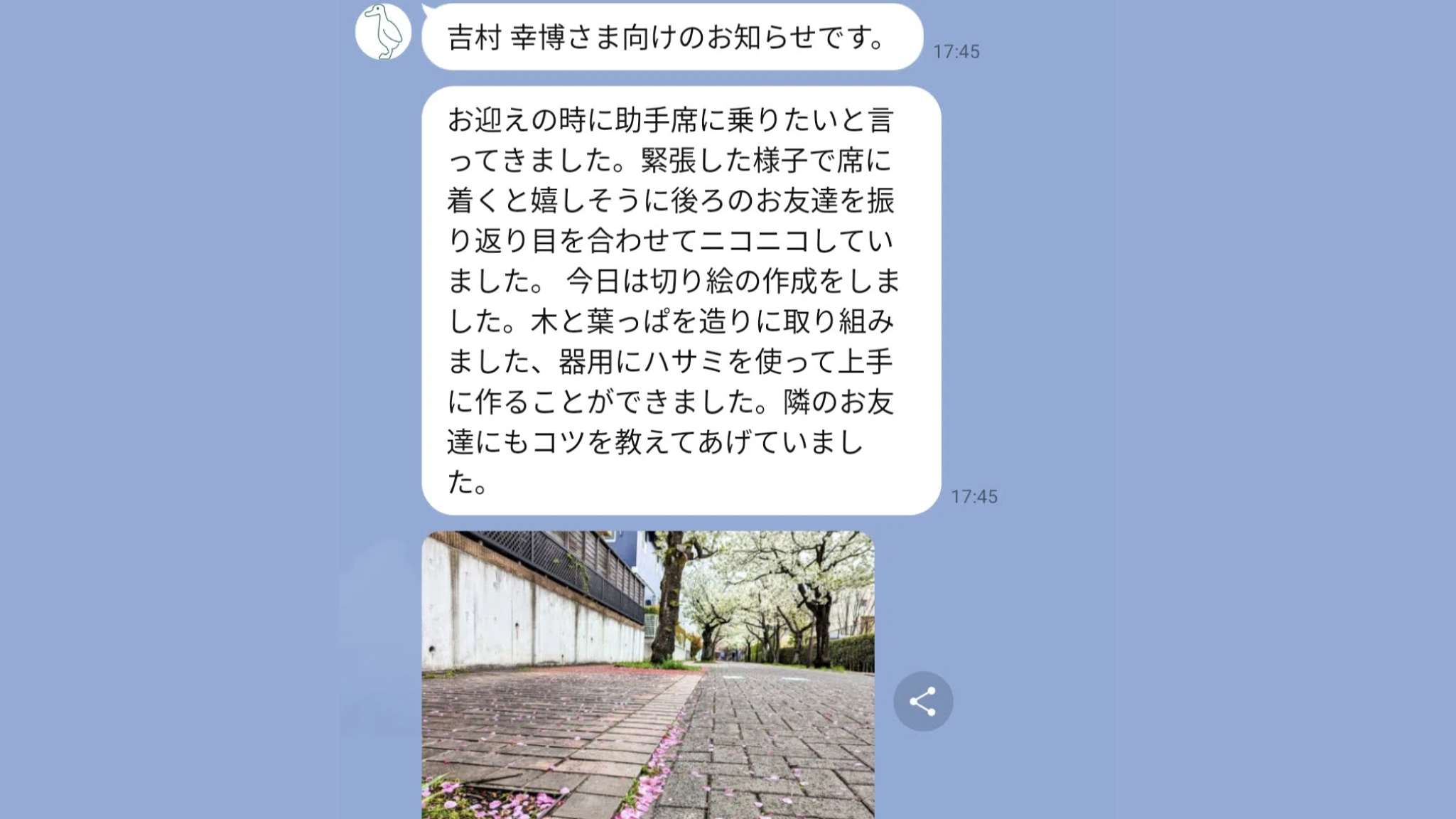Open the cherry blossom street photo
This screenshot has height=819, width=1456.
click(647, 674)
